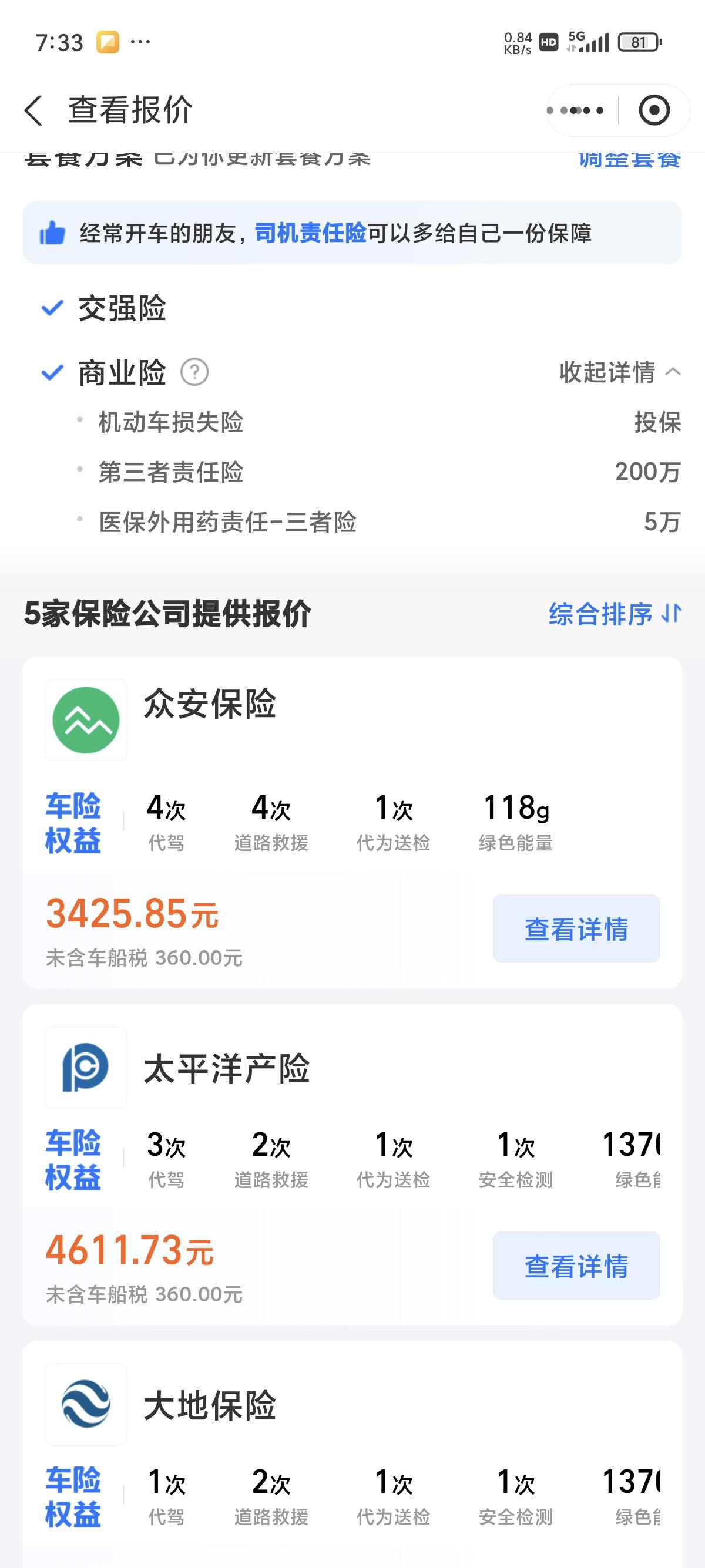Viewport: 705px width, 1568px height.
Task: Toggle the 交强险 checkbox
Action: coord(51,308)
